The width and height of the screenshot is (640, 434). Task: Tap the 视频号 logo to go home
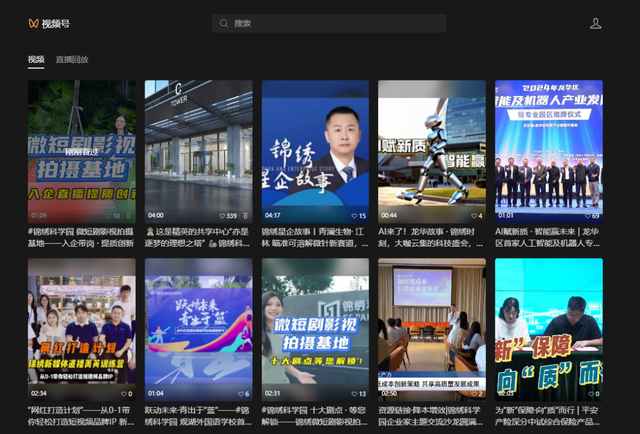tap(49, 23)
